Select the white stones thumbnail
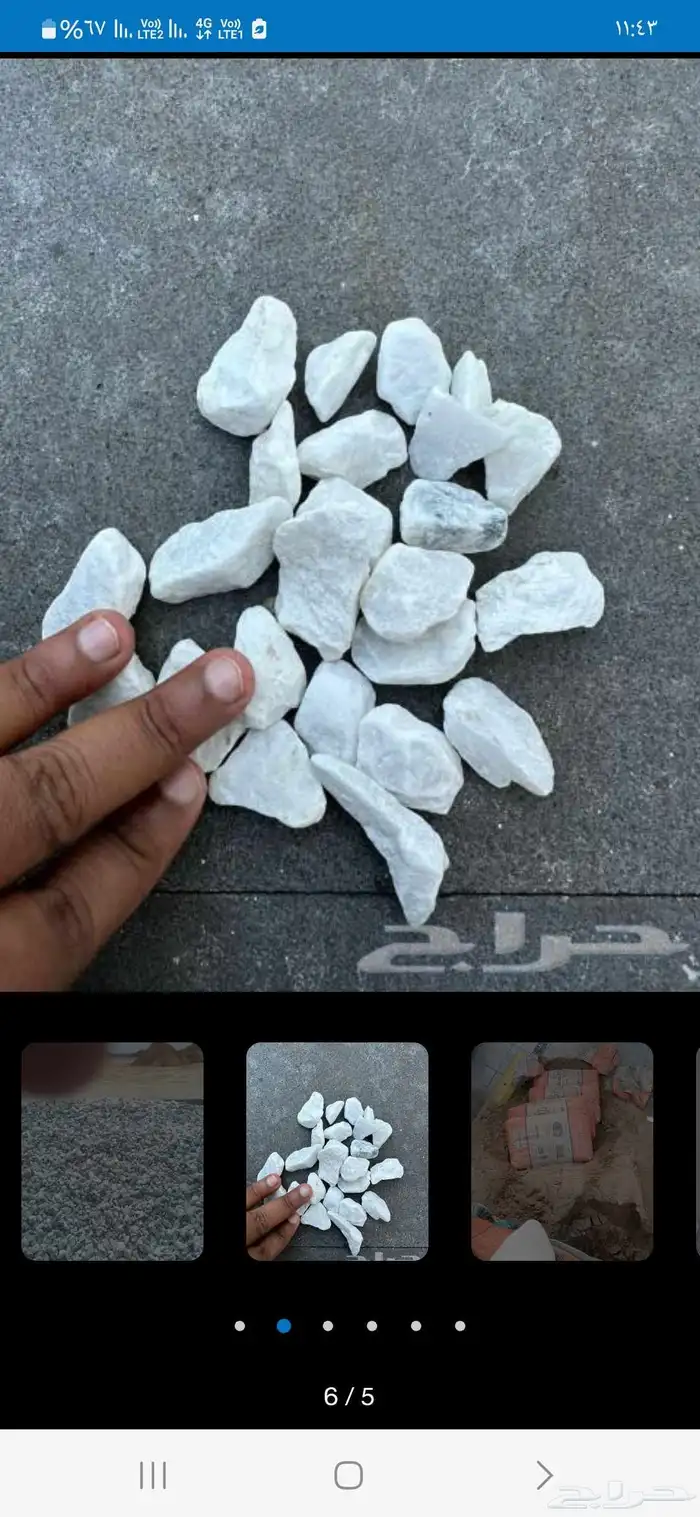The width and height of the screenshot is (700, 1517). coord(337,1151)
